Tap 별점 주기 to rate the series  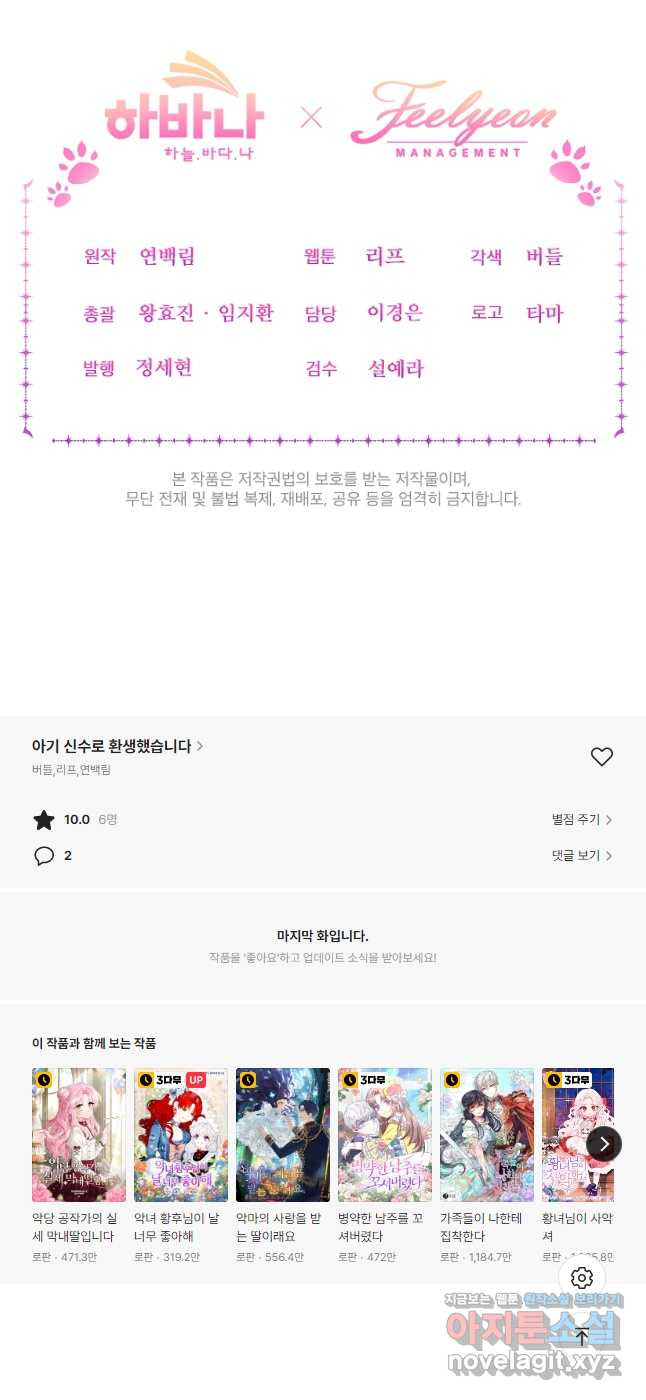coord(581,819)
